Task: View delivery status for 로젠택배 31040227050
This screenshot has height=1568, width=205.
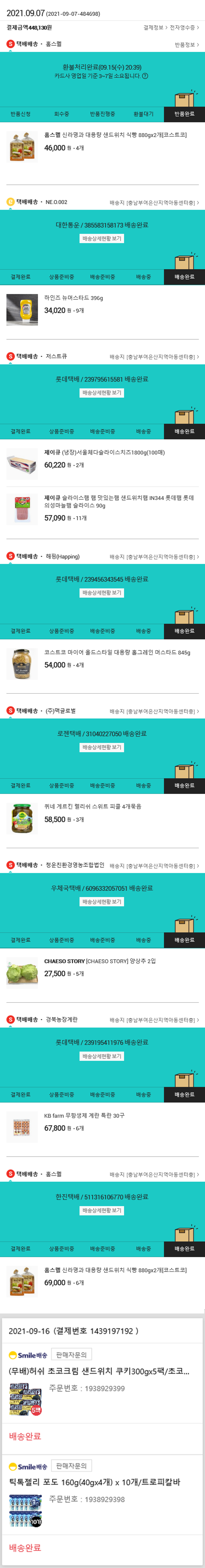Action: point(102,747)
